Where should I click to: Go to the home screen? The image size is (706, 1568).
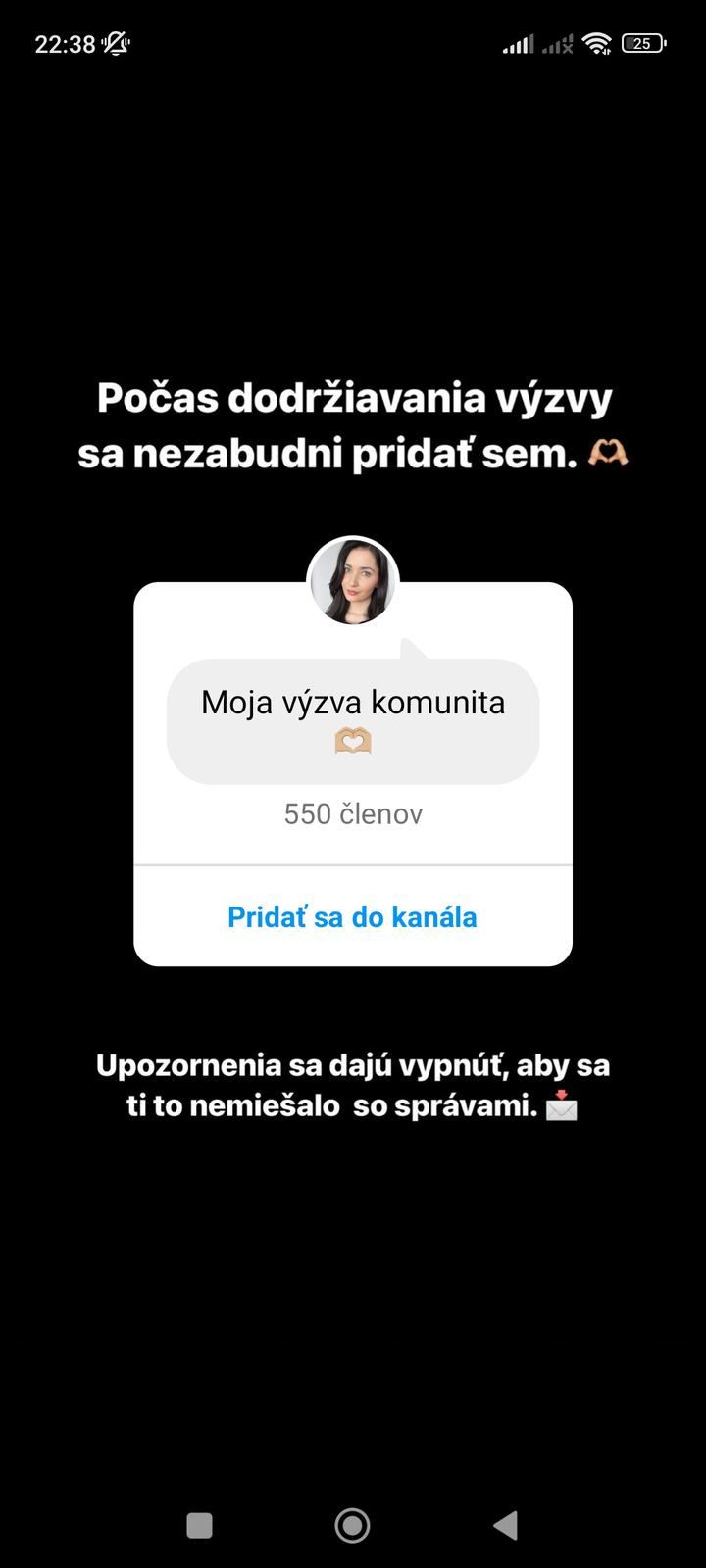pyautogui.click(x=352, y=1525)
